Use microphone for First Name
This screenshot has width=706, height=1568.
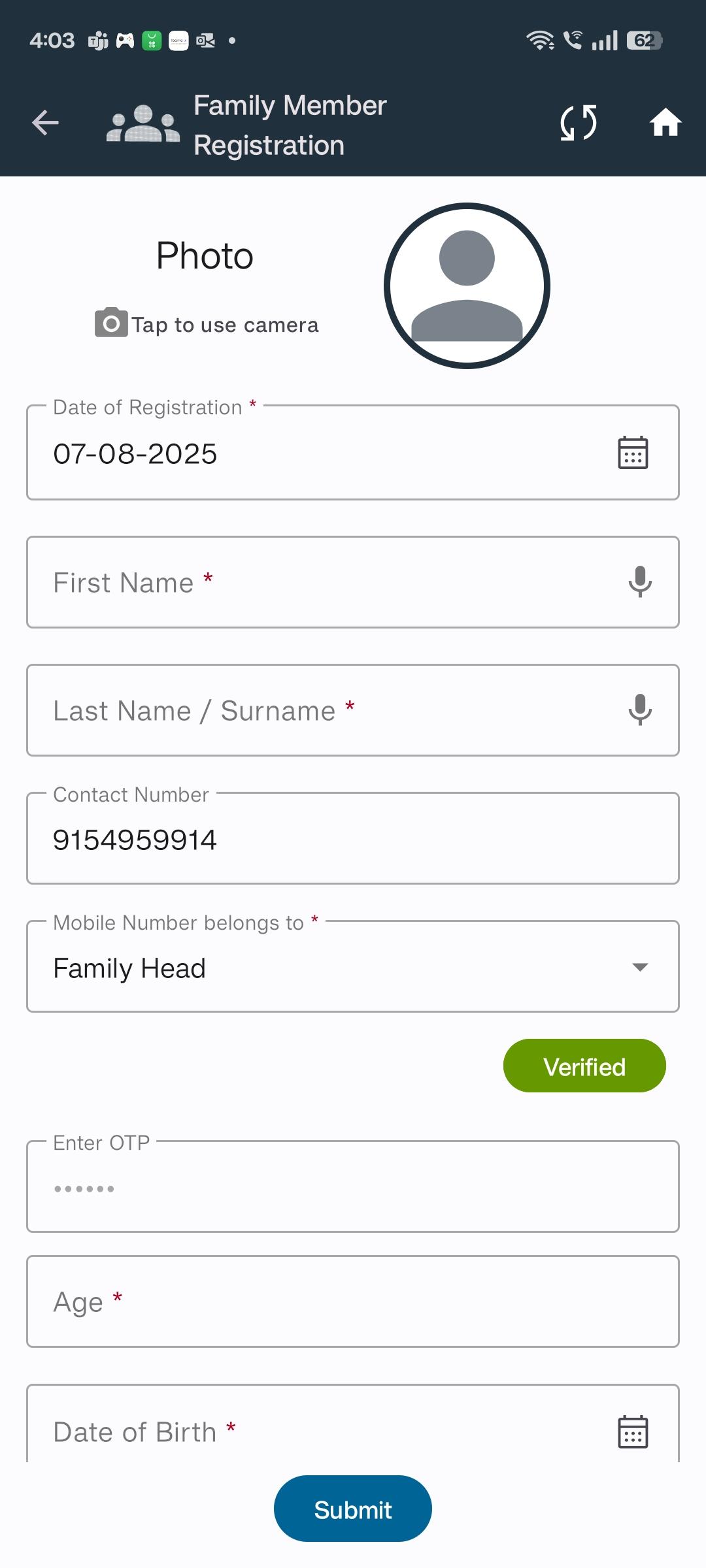click(640, 581)
